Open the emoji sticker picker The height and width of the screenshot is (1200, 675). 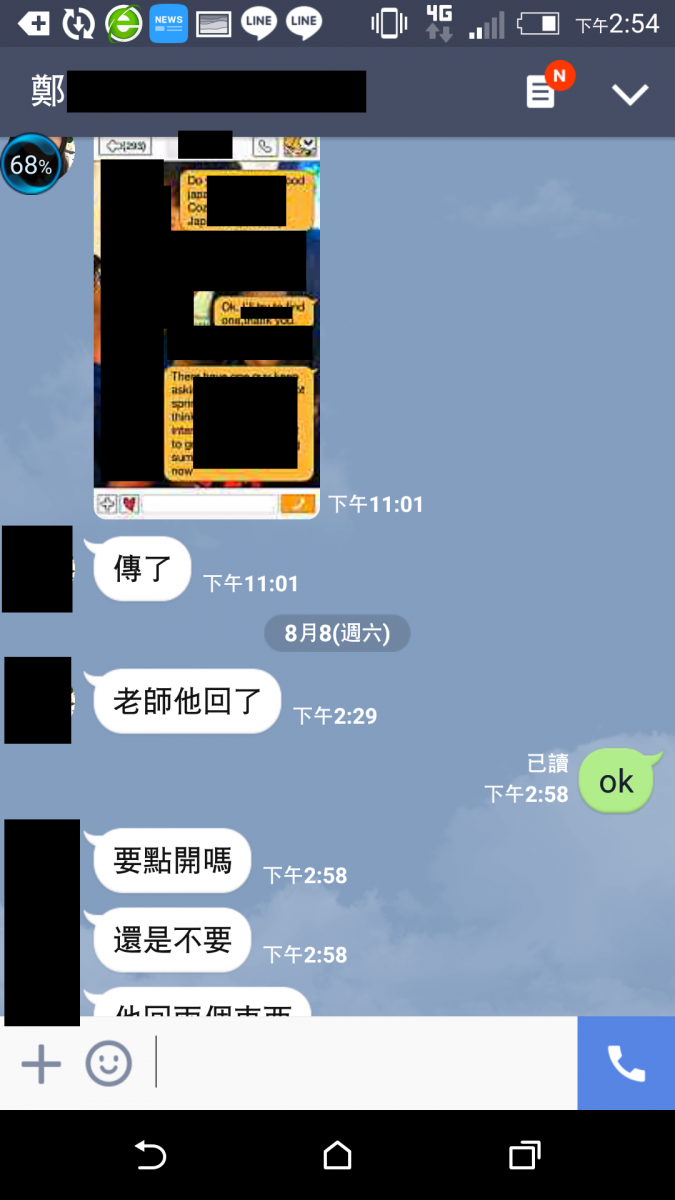108,1064
